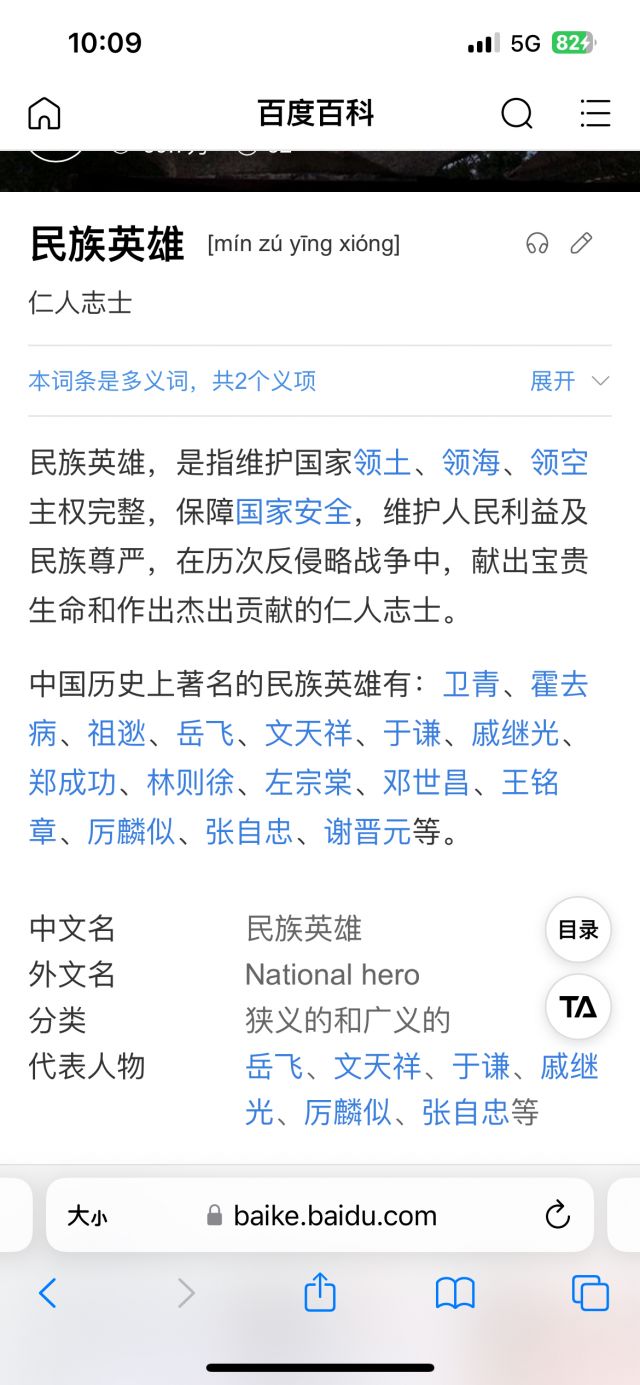Open the 卫青 link
This screenshot has width=640, height=1385.
(470, 685)
